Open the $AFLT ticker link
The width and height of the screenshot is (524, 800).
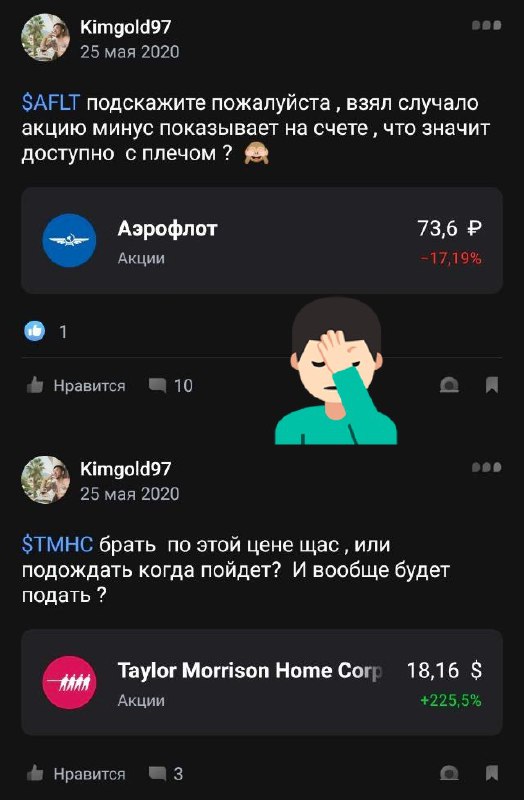click(x=51, y=103)
